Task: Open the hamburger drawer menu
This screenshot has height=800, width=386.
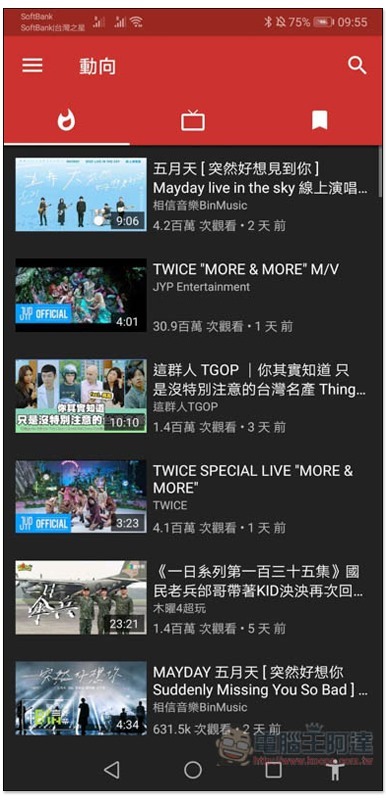Action: coord(32,66)
